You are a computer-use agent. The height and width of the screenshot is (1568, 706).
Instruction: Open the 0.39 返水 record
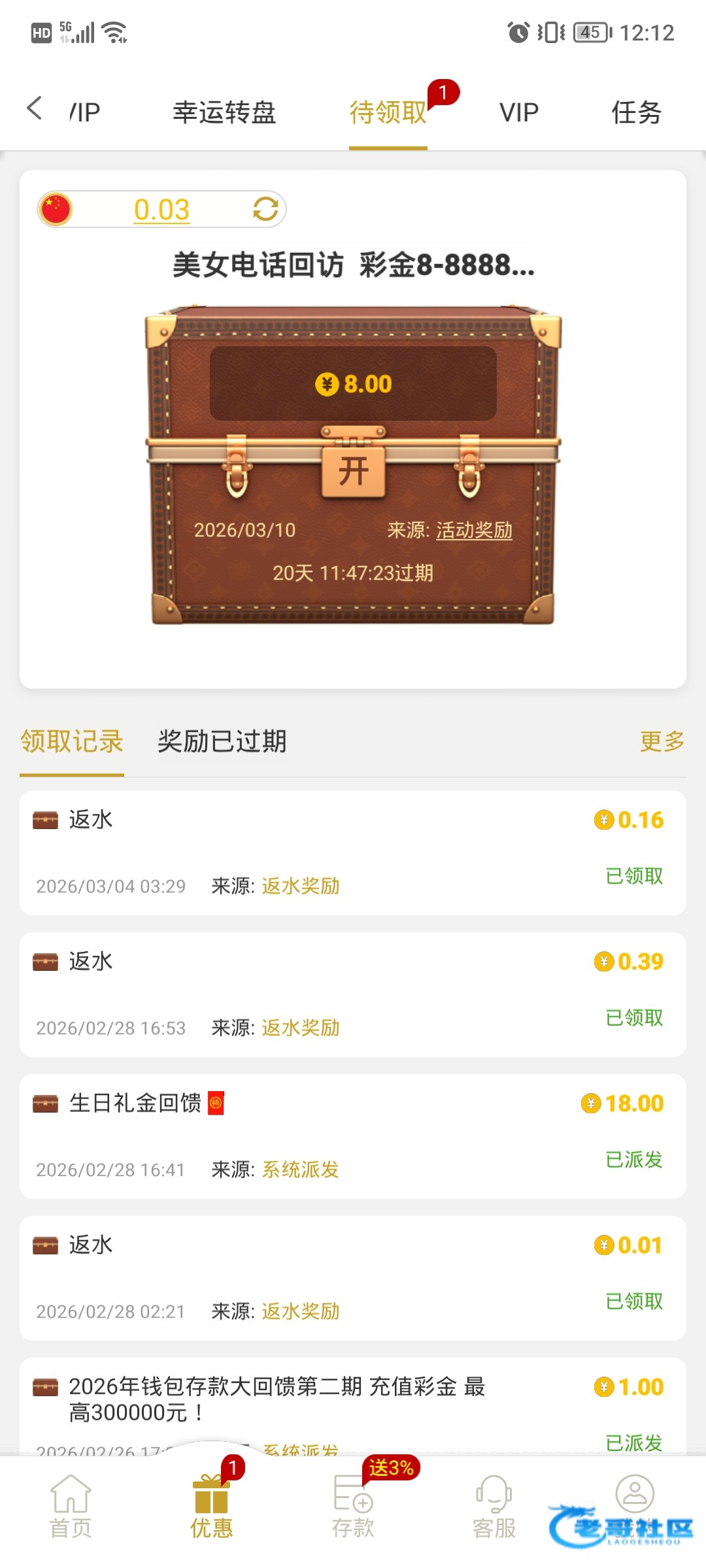point(353,994)
